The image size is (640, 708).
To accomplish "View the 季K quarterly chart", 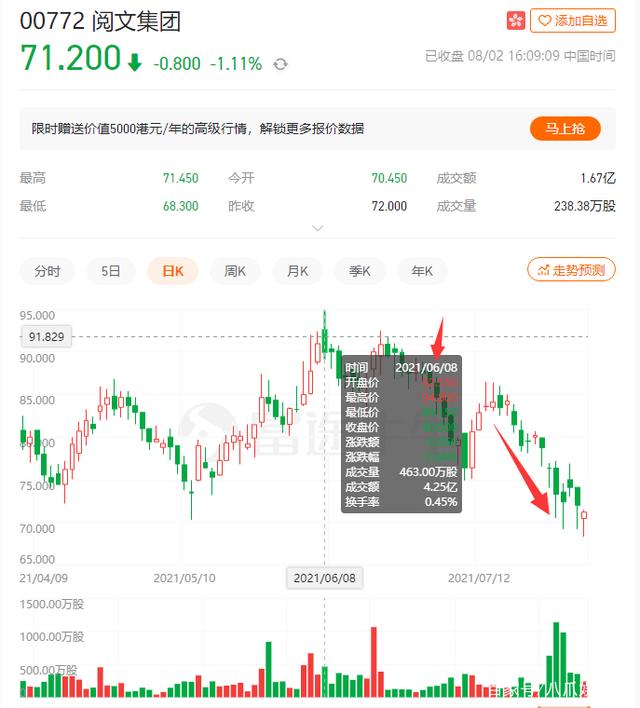I will [x=360, y=270].
